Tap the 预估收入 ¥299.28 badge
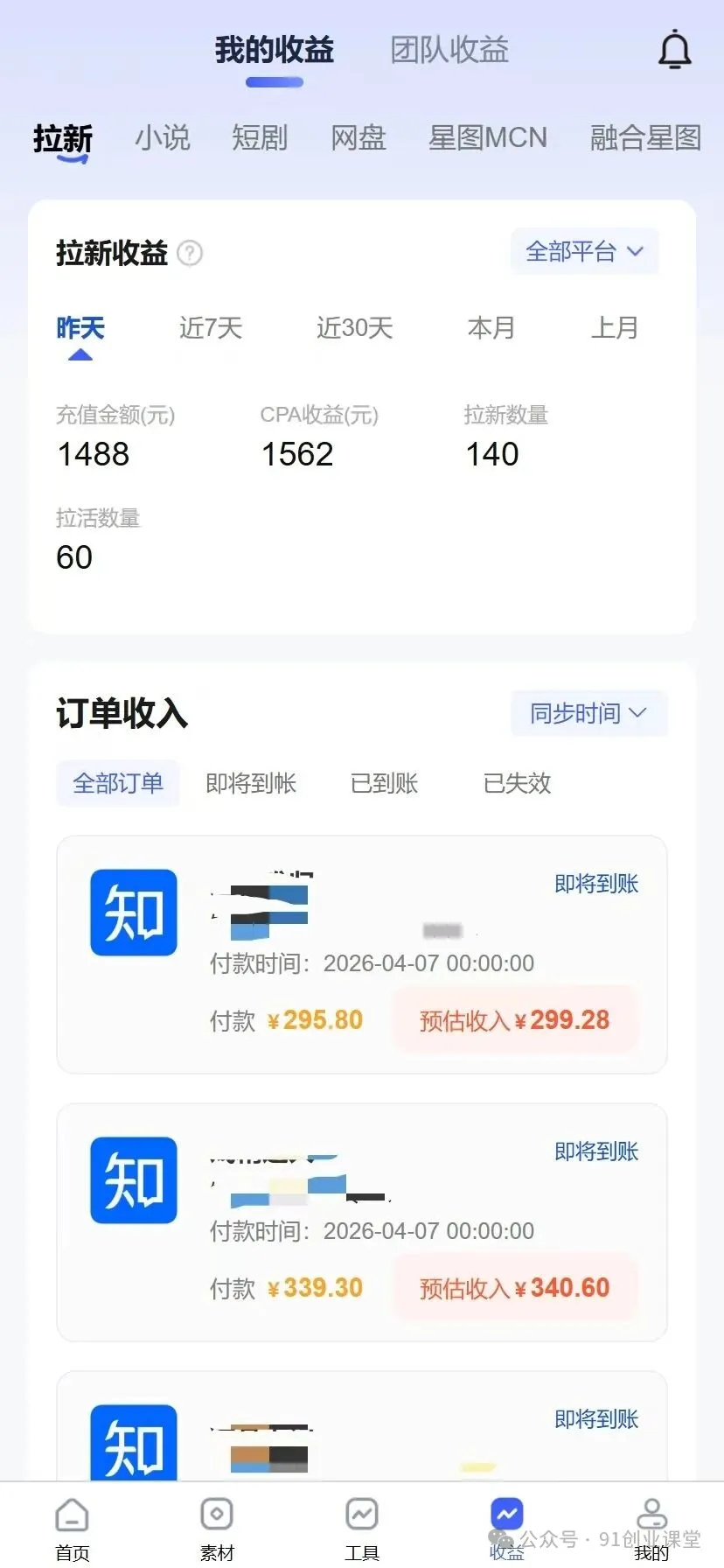724x1568 pixels. [x=515, y=1019]
